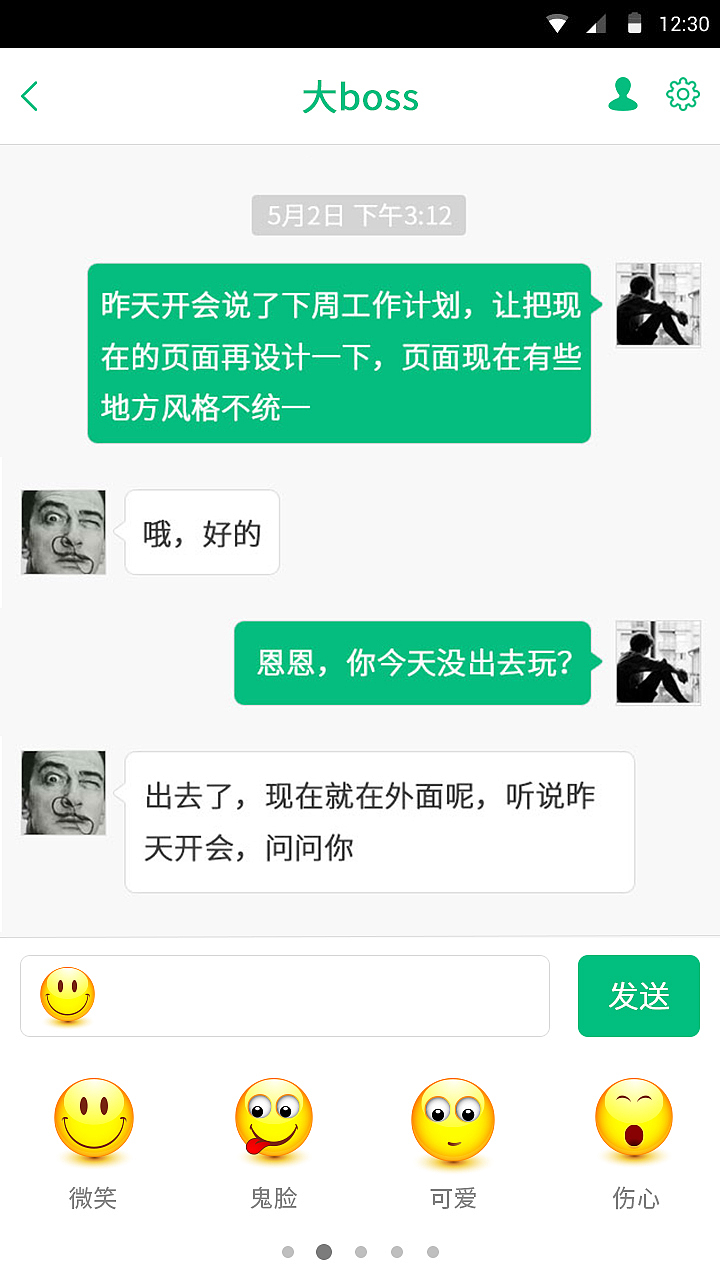Open the 大boss chat title

tap(360, 96)
